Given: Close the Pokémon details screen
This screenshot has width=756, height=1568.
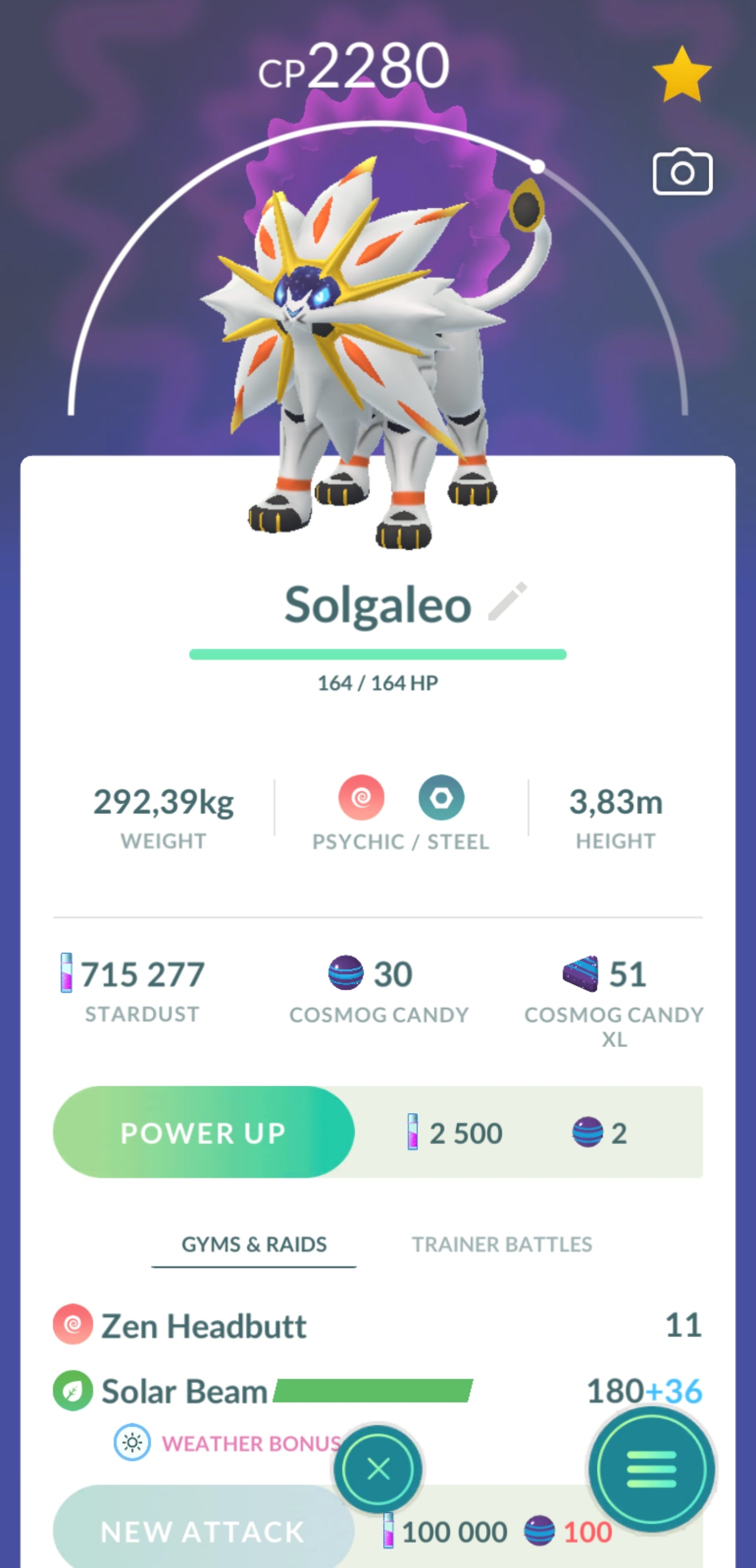Looking at the screenshot, I should click(x=377, y=1469).
